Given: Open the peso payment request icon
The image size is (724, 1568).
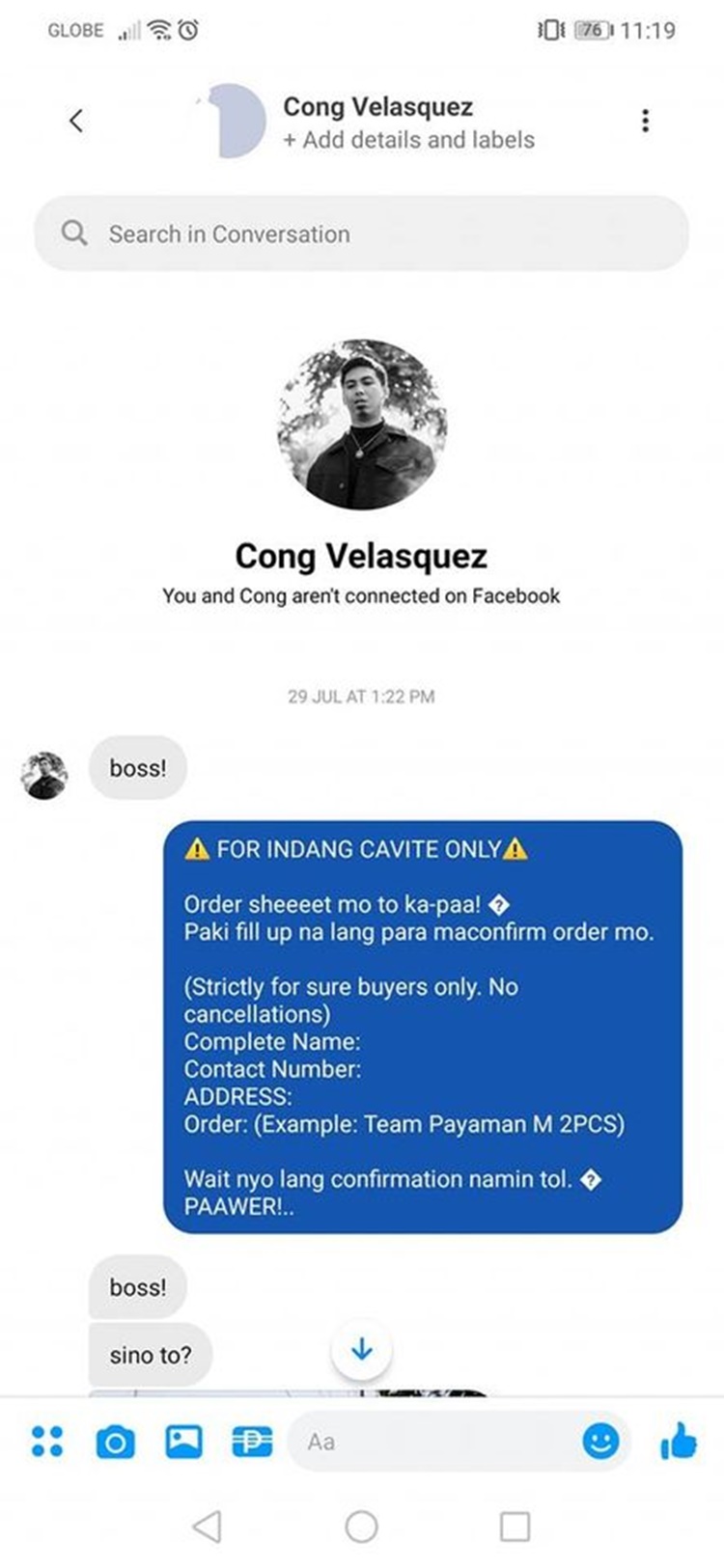Looking at the screenshot, I should 252,1442.
